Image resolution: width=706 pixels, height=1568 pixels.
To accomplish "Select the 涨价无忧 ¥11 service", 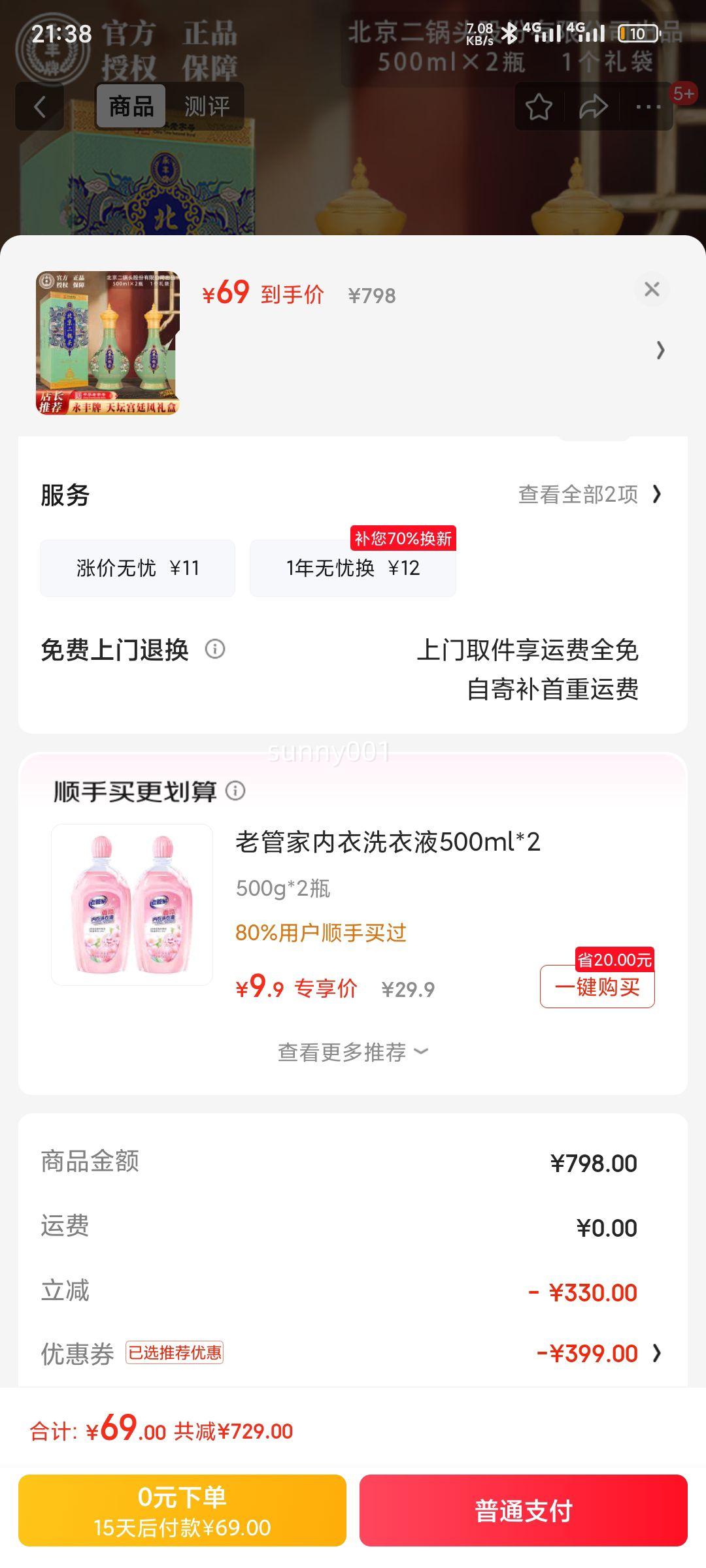I will coord(137,568).
